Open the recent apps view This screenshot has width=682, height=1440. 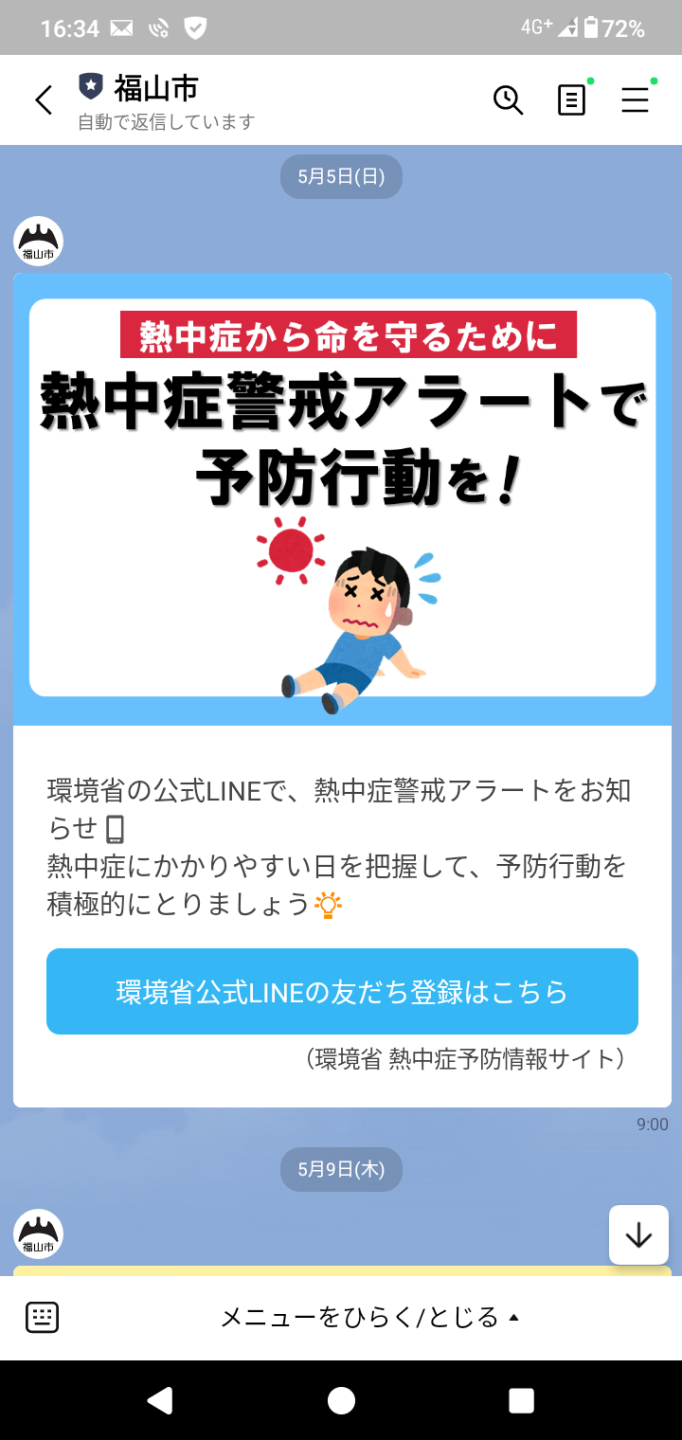[x=521, y=1400]
